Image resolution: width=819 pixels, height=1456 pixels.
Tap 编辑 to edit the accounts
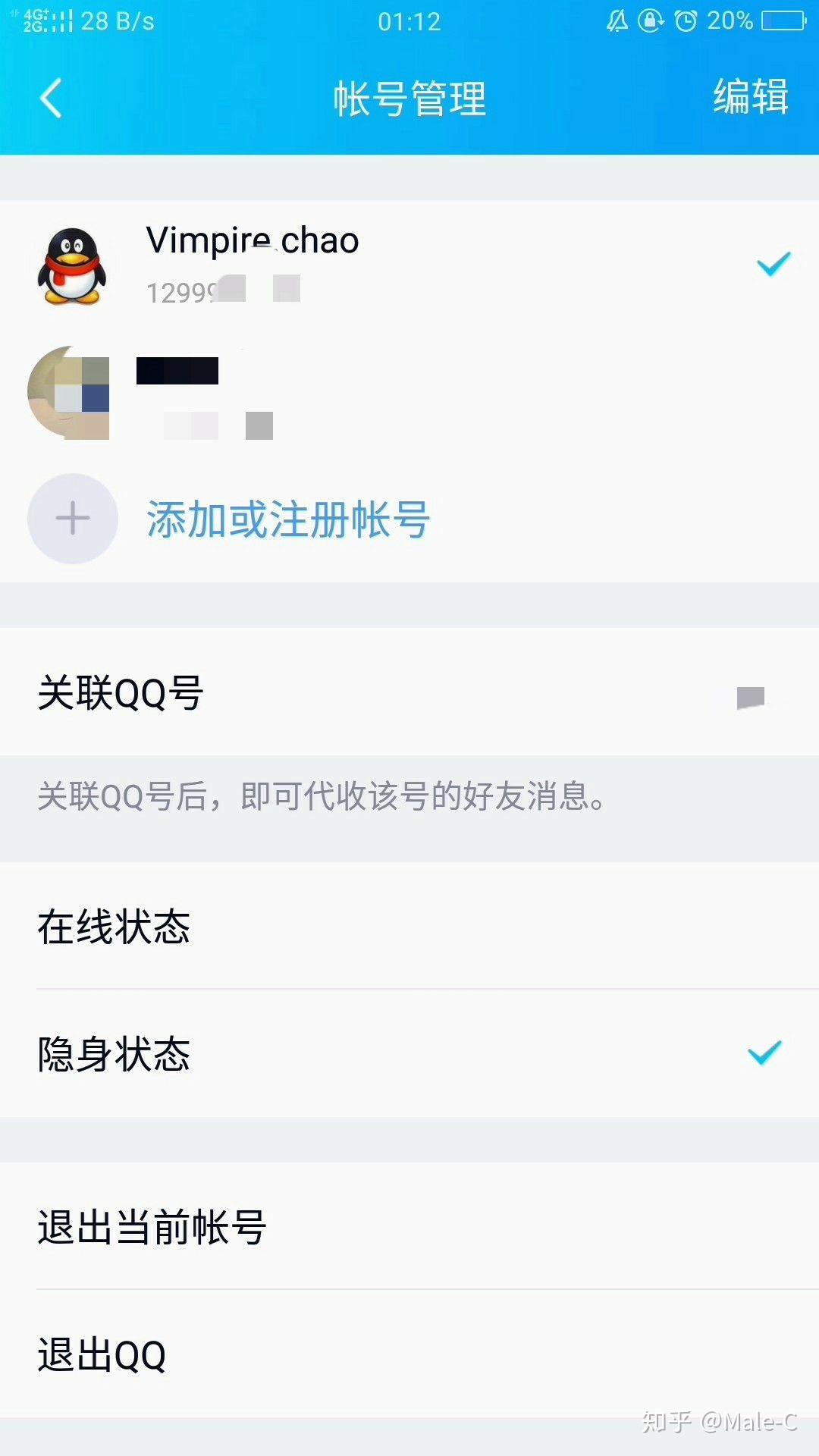tap(749, 98)
